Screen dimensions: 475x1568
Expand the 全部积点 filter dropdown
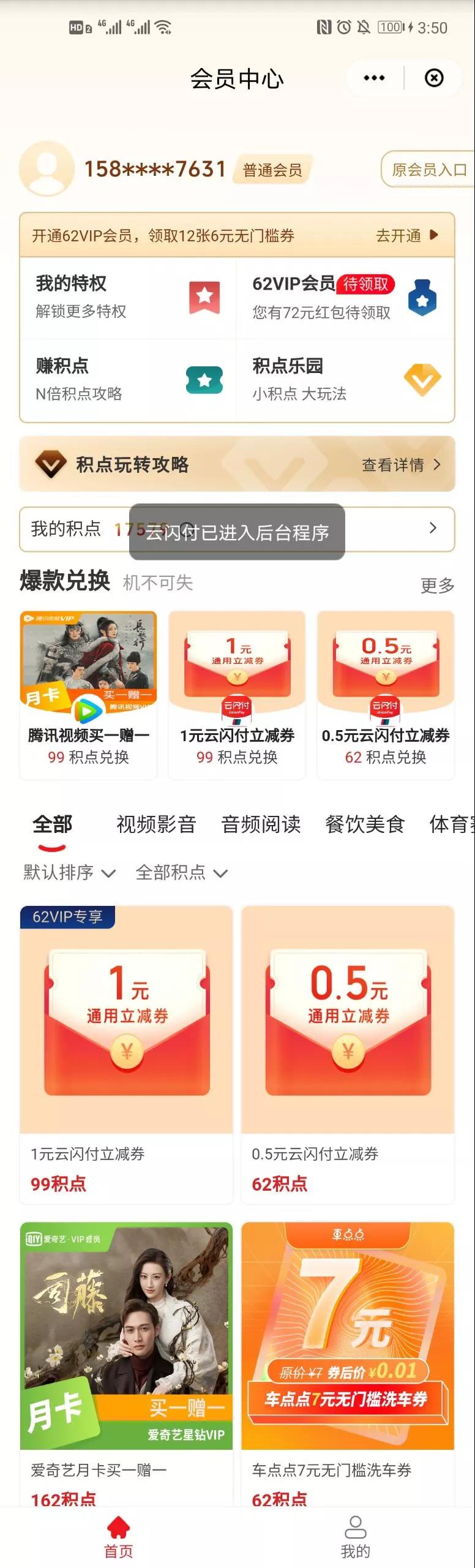181,872
